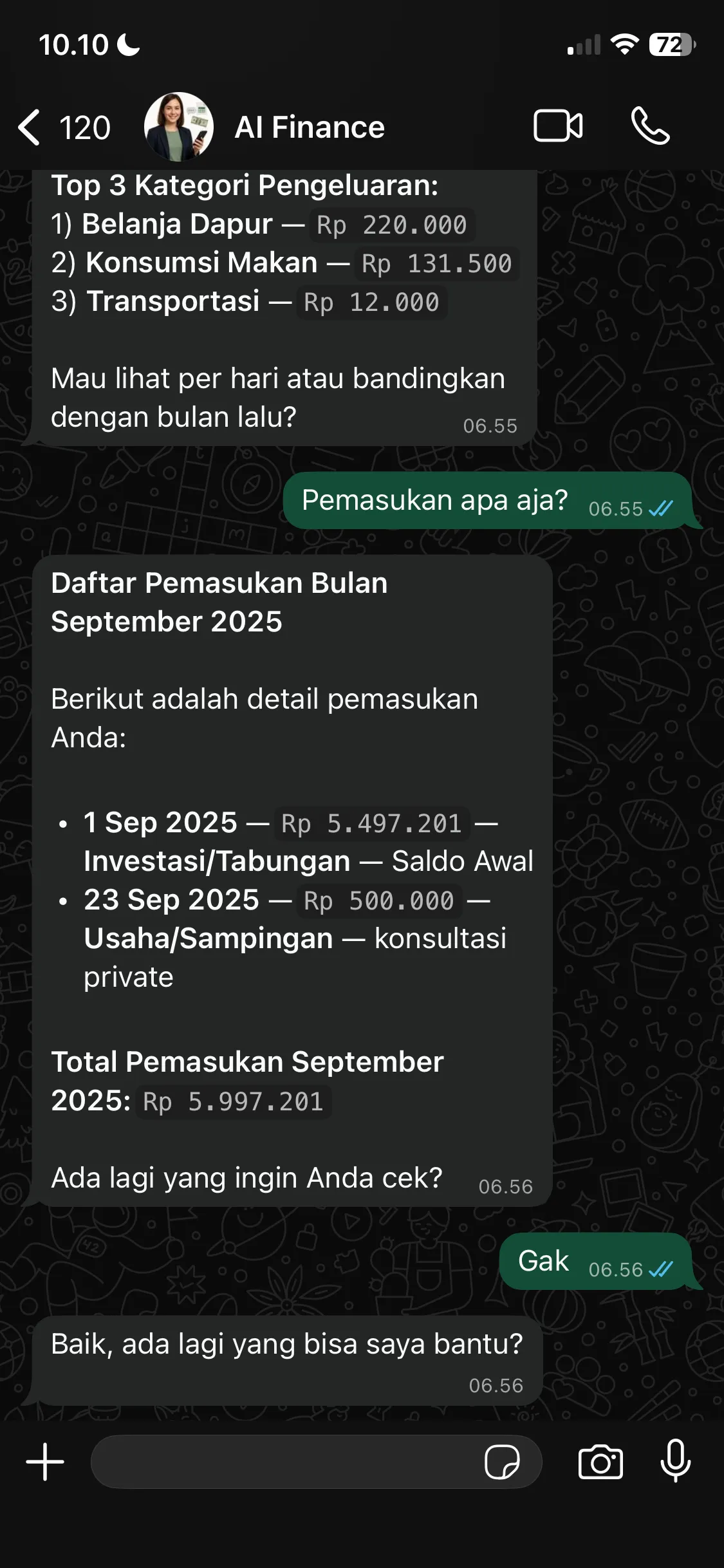Start a video call with AI Finance
Viewport: 724px width, 1568px height.
point(558,126)
